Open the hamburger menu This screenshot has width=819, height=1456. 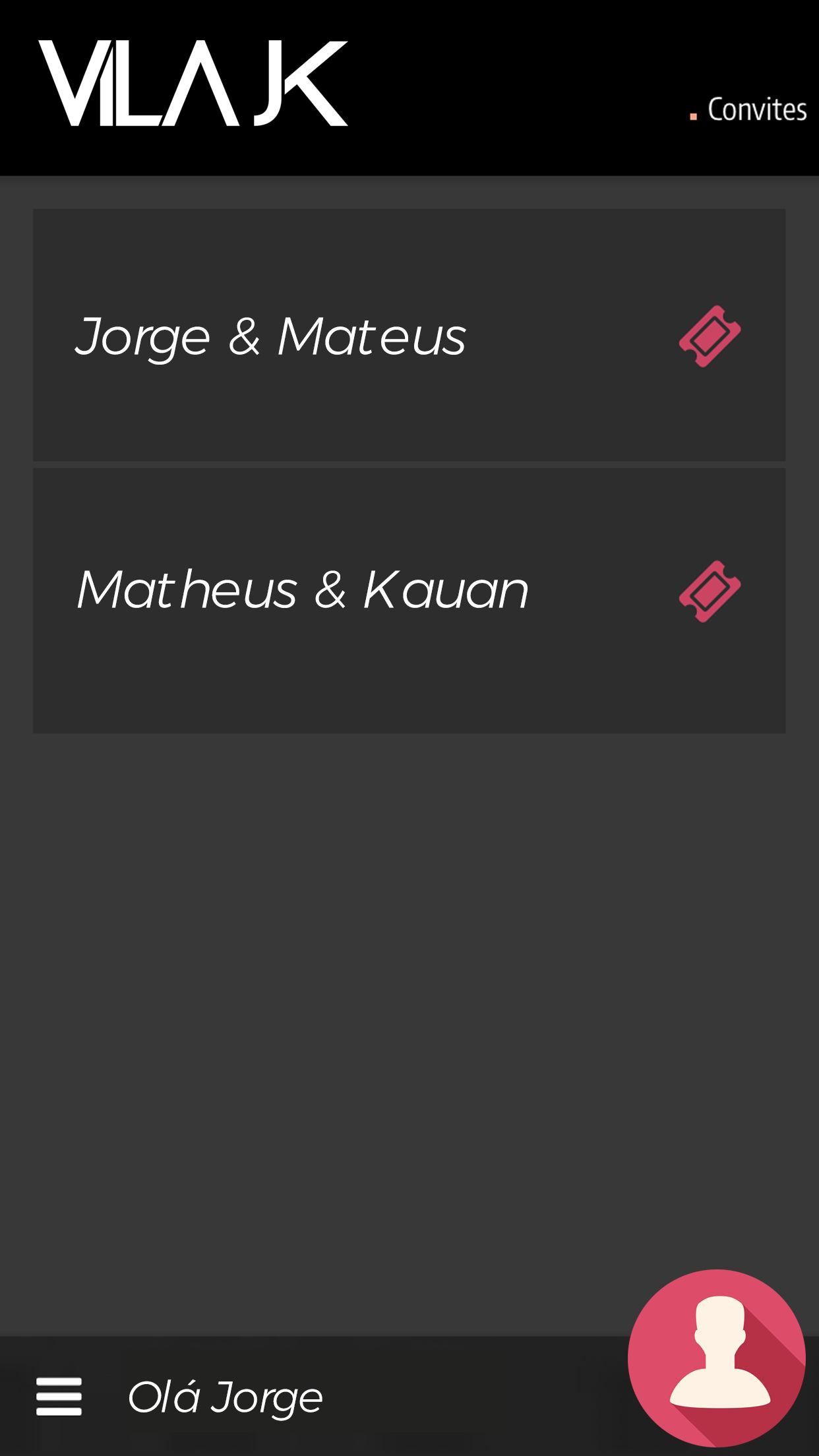tap(59, 1396)
